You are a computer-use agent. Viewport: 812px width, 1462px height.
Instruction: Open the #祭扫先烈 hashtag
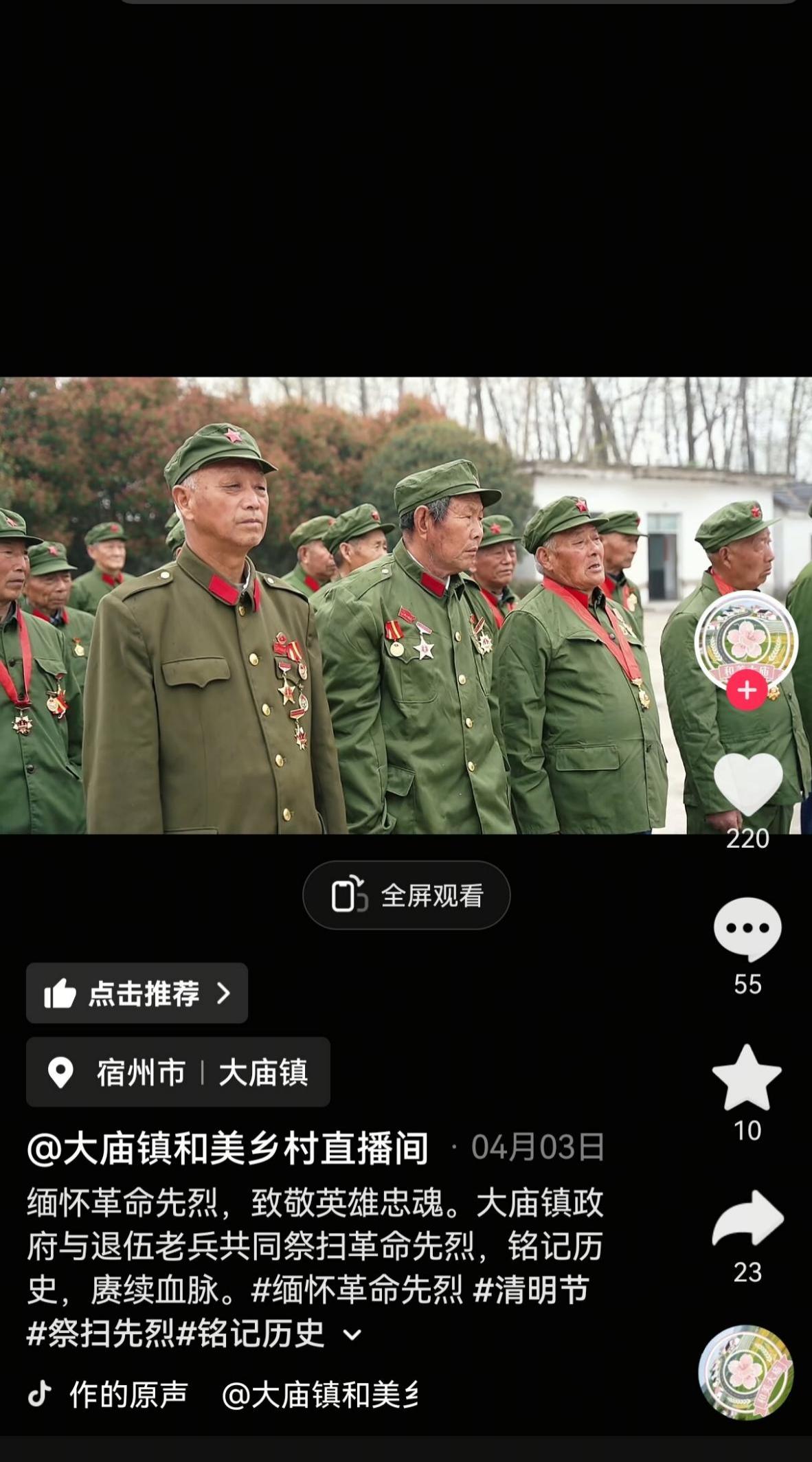[100, 1334]
